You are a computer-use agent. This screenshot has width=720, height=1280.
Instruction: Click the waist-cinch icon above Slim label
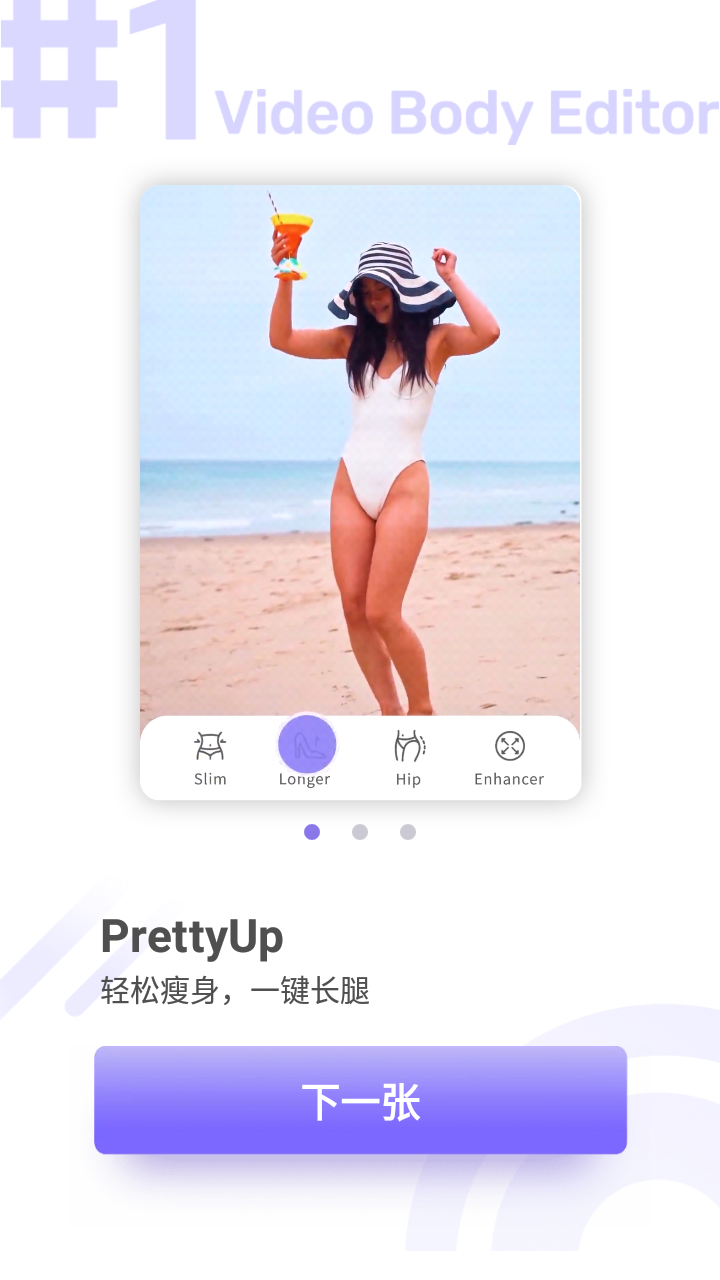click(209, 744)
